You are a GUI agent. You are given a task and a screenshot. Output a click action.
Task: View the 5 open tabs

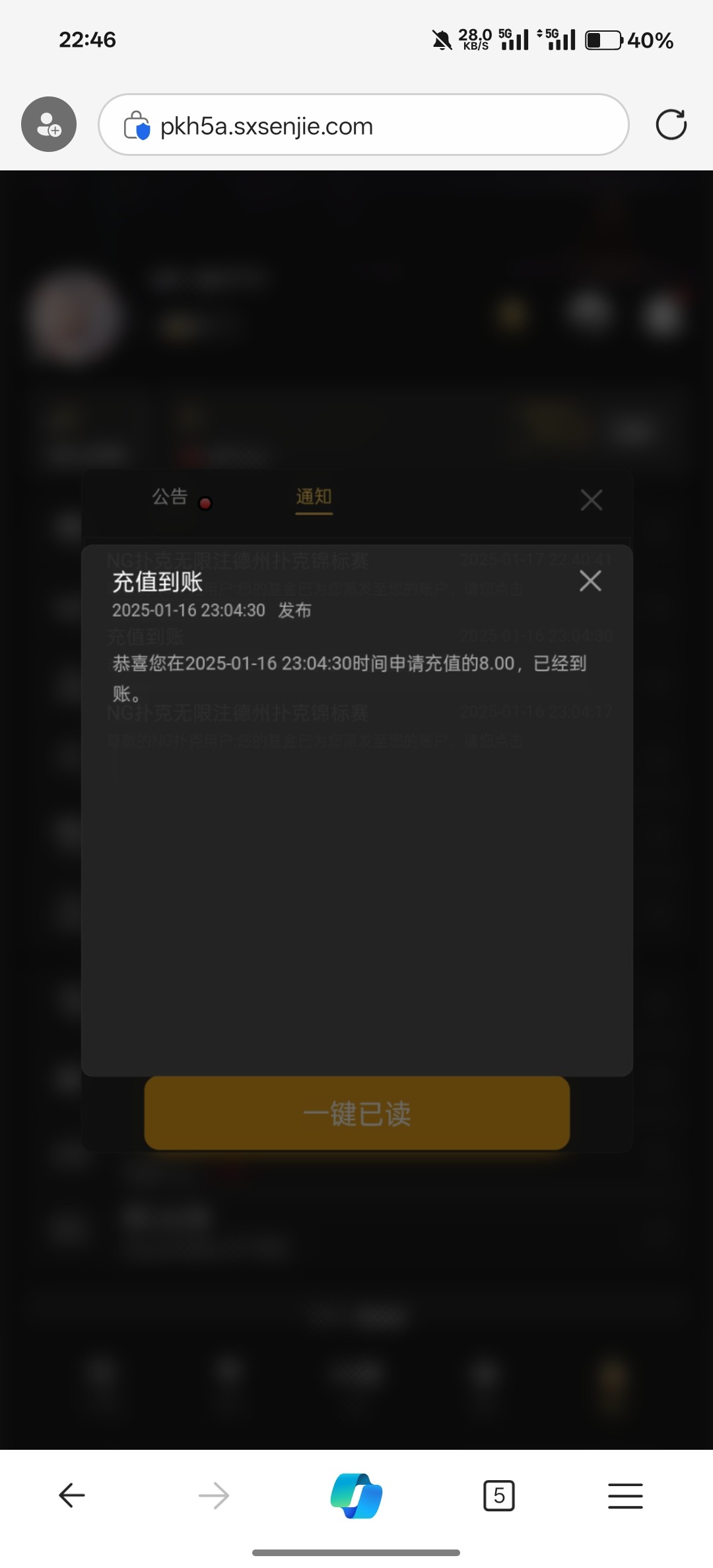[x=498, y=1495]
